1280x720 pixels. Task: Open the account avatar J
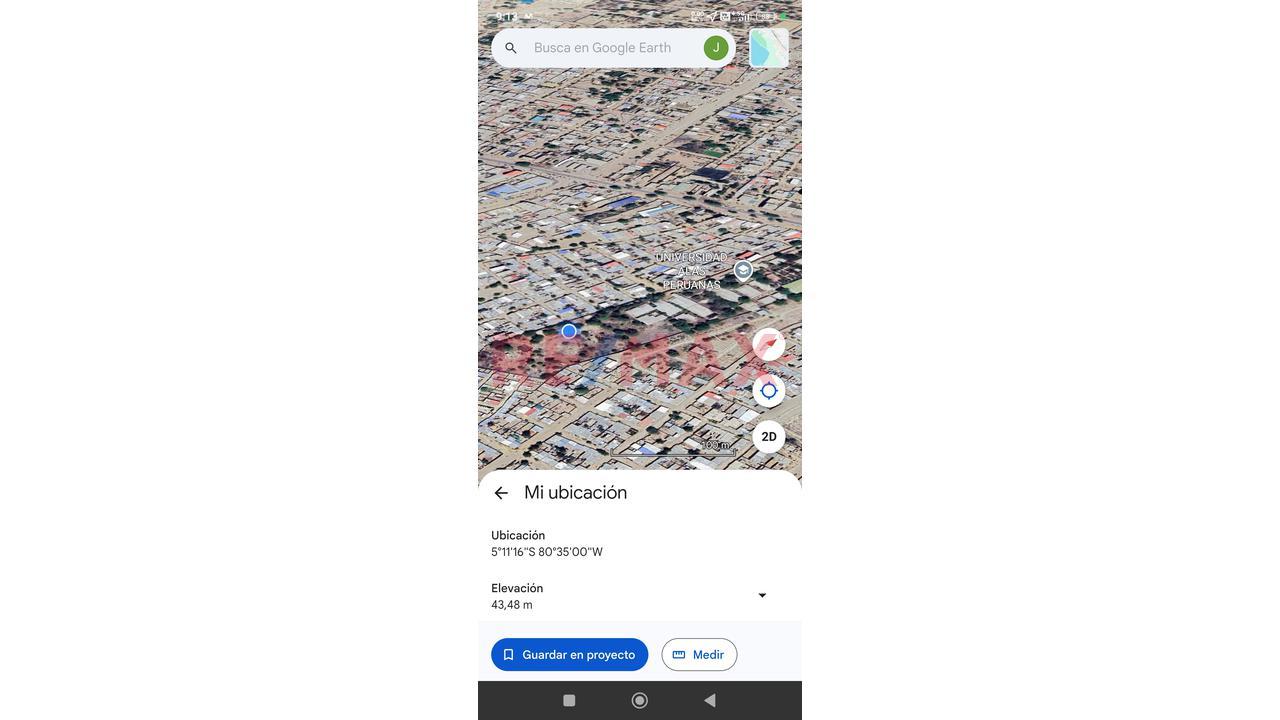pyautogui.click(x=716, y=48)
